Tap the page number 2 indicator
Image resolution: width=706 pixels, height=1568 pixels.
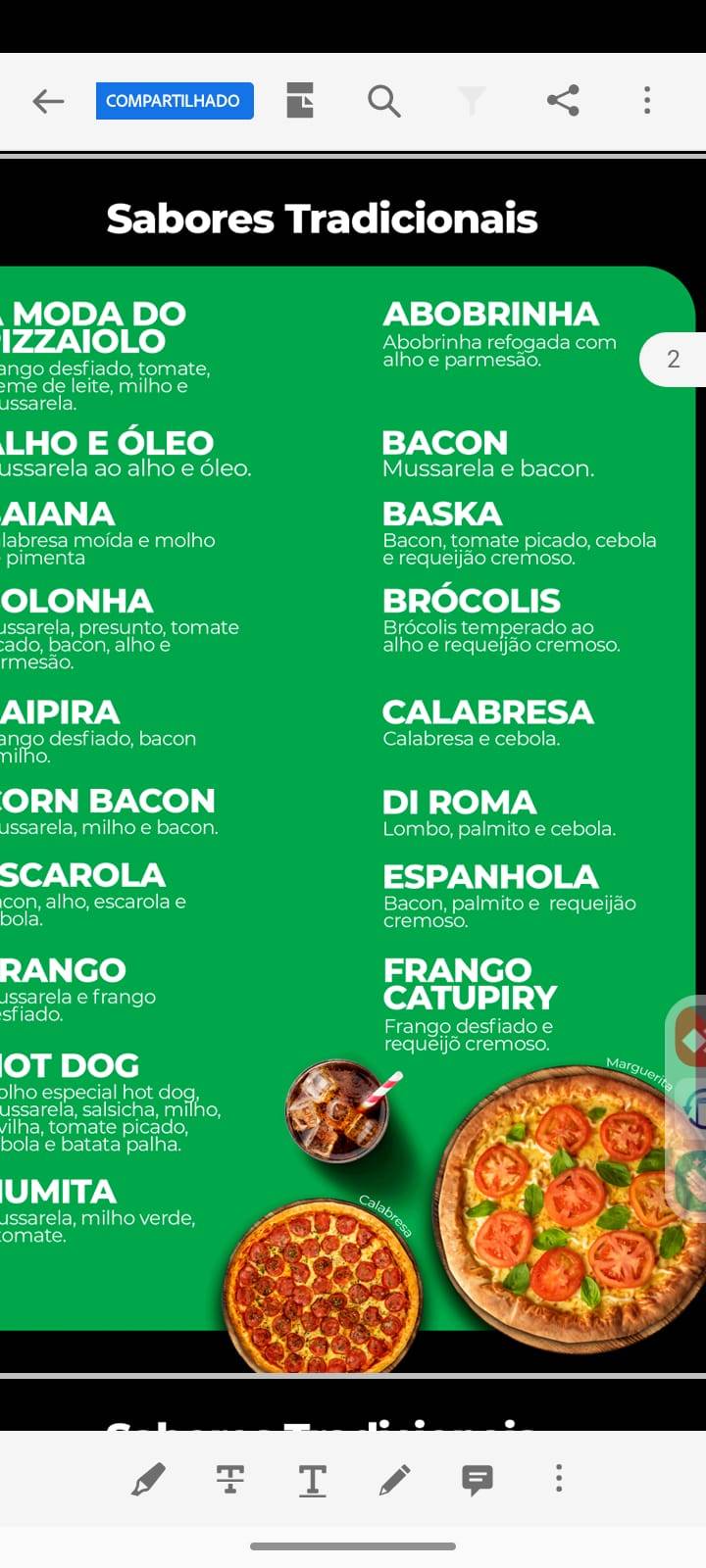673,360
